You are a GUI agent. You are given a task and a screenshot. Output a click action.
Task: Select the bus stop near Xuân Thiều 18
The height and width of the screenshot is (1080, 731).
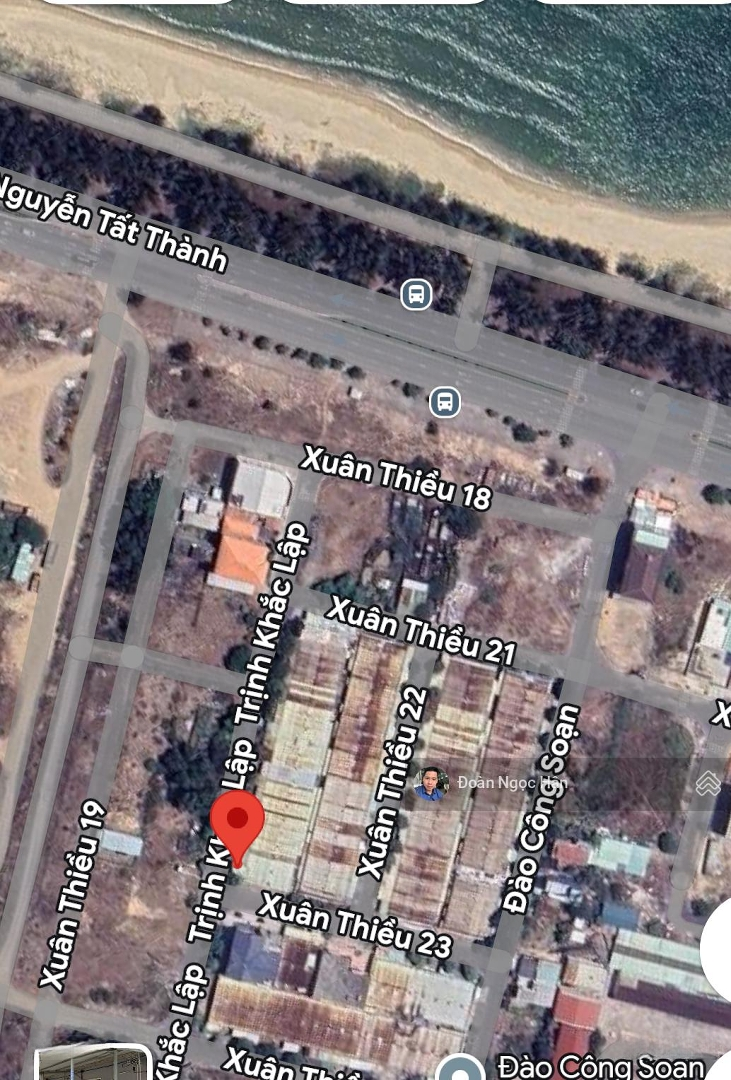(x=445, y=402)
